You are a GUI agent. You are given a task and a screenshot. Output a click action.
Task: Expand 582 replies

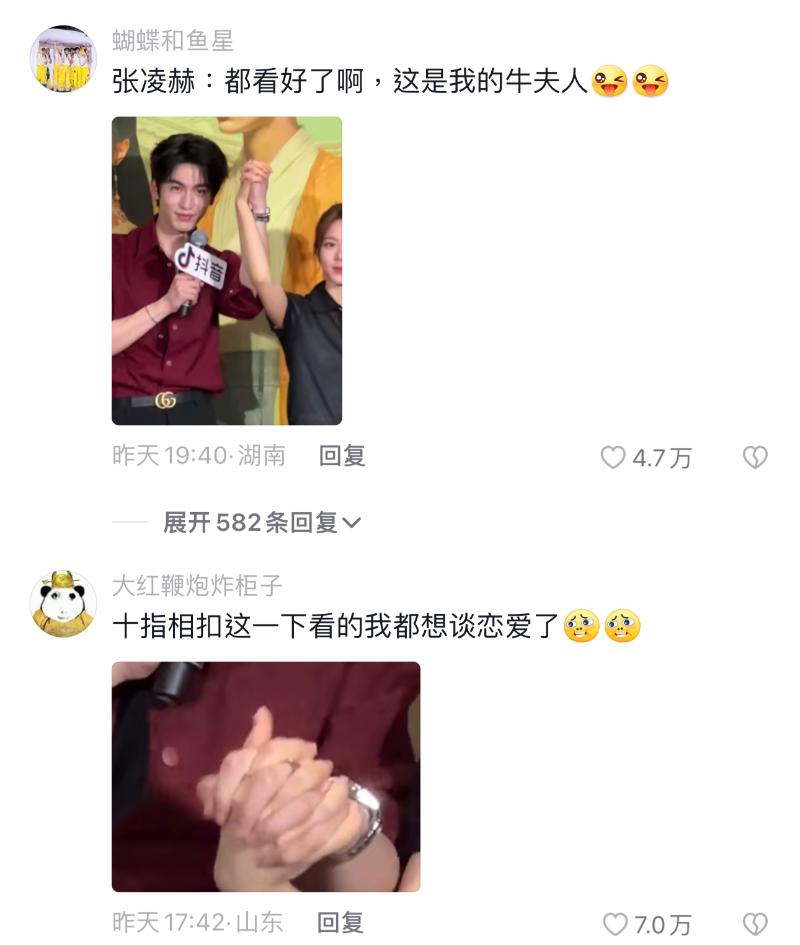point(262,522)
